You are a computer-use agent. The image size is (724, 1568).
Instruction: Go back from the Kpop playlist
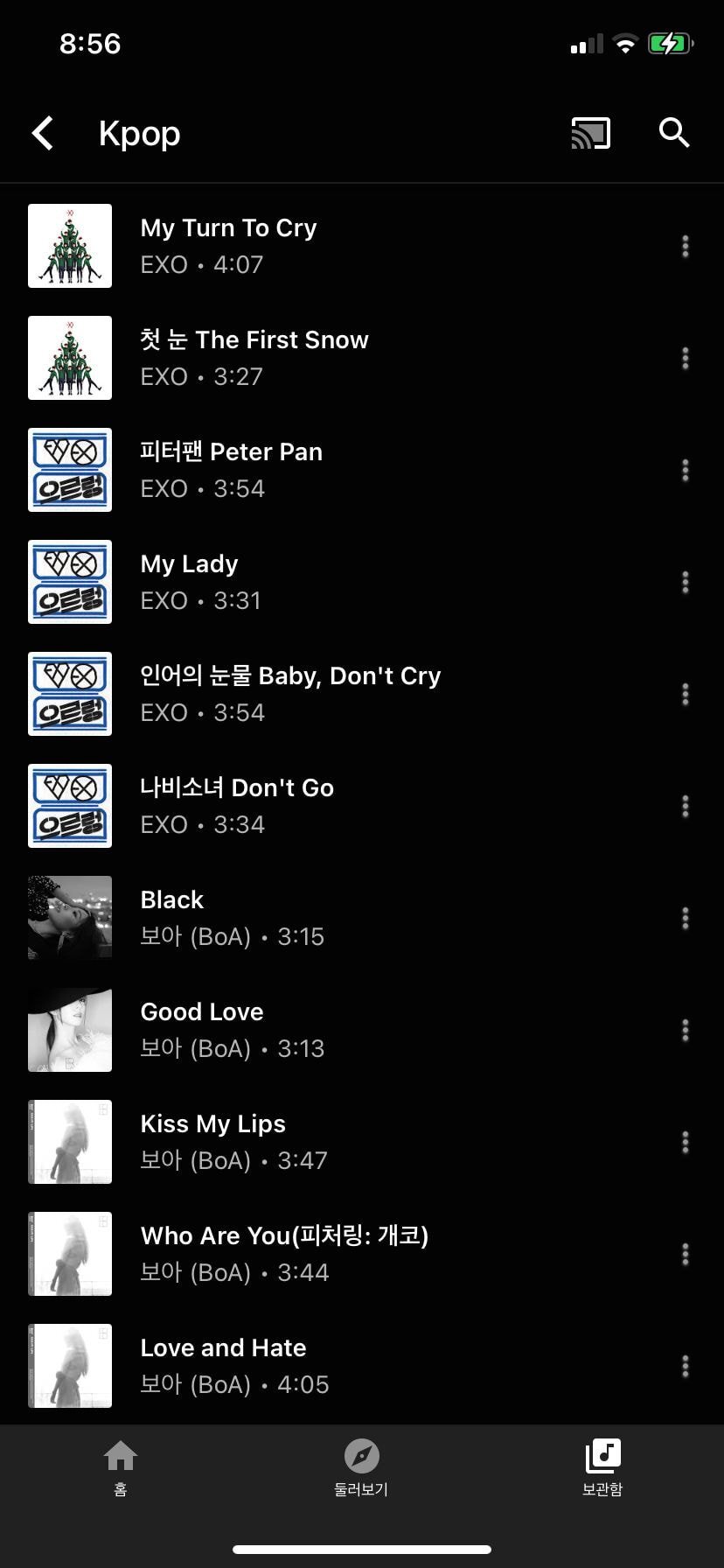click(x=43, y=134)
